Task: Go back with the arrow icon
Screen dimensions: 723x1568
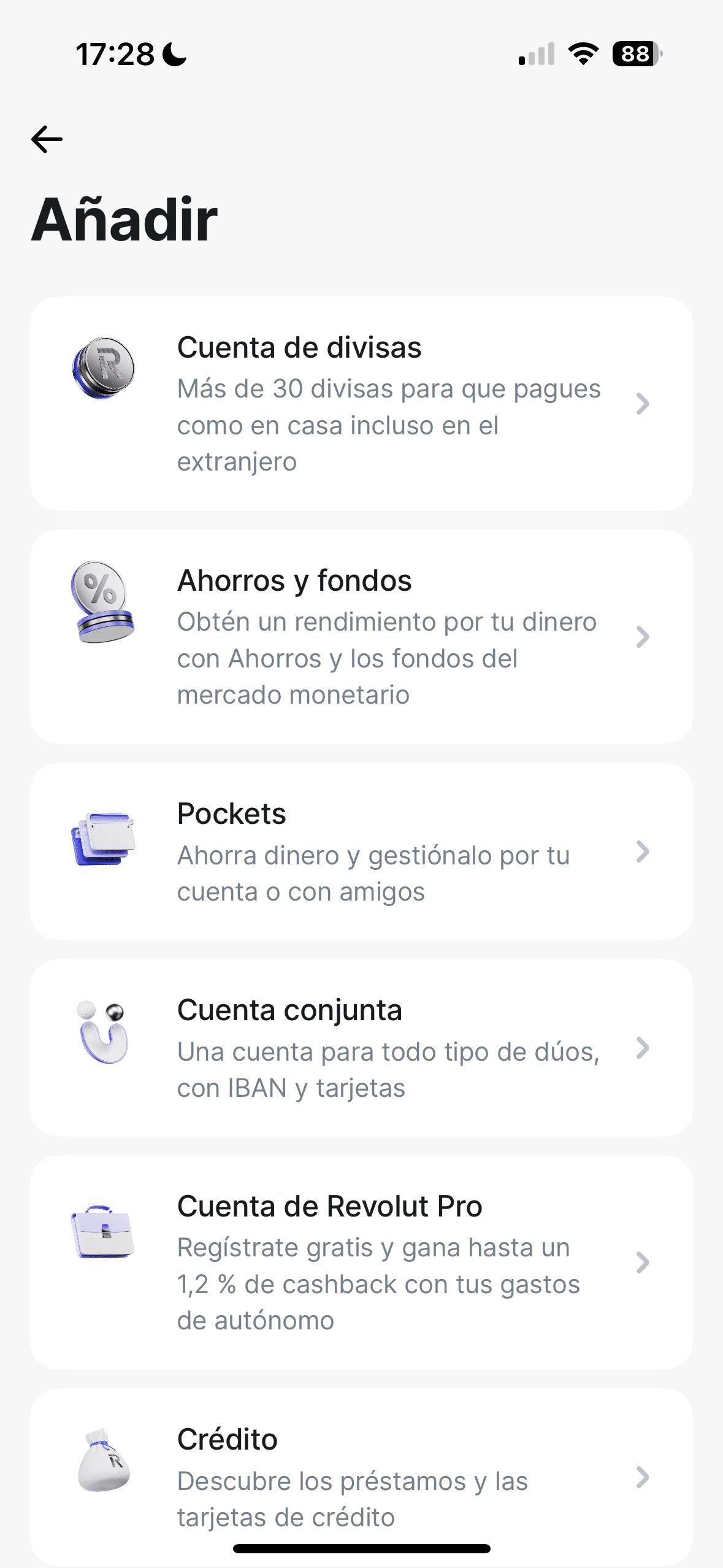Action: (x=47, y=139)
